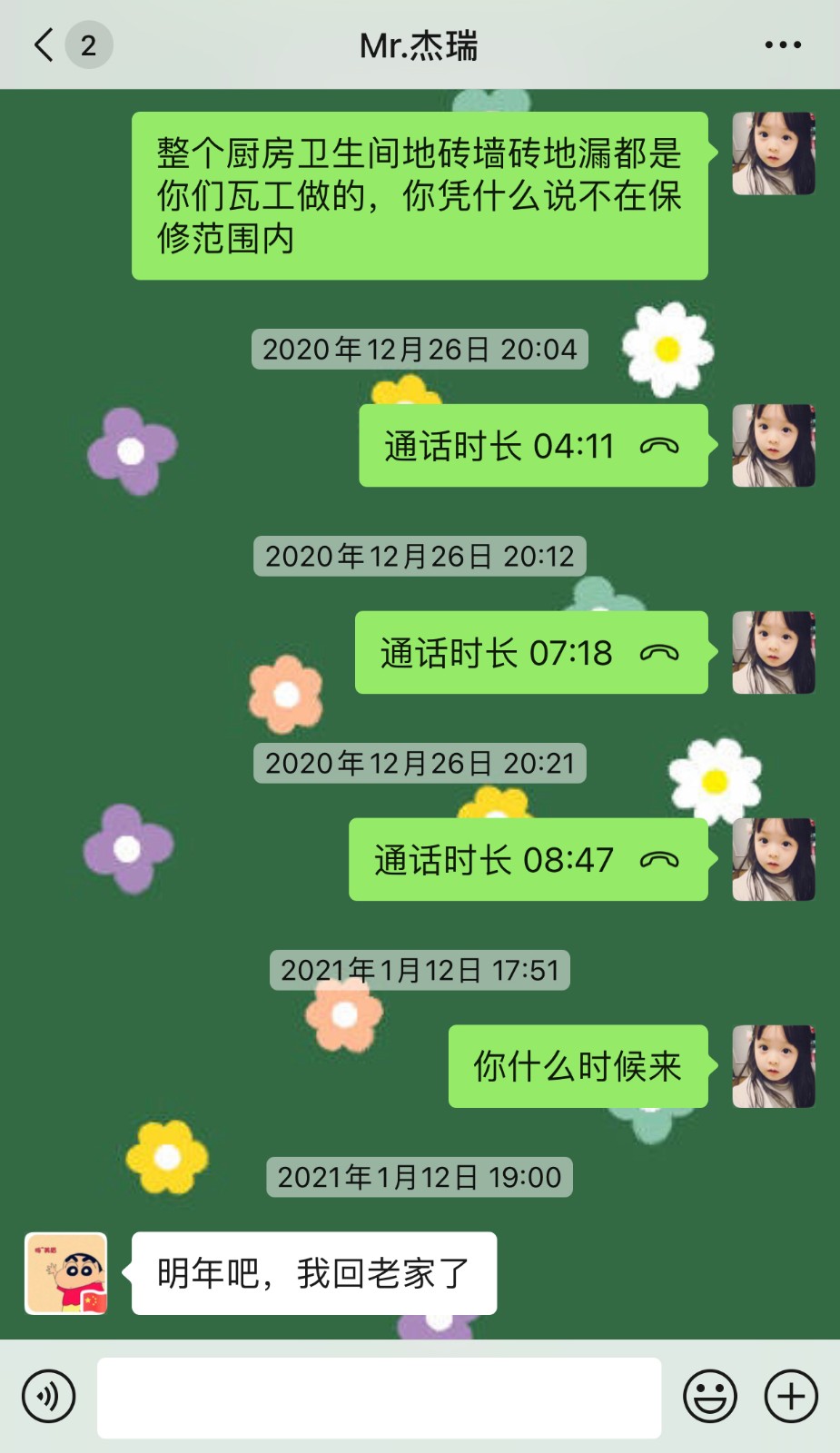Open the Crayon Shin-chan avatar profile
Image resolution: width=840 pixels, height=1453 pixels.
66,1273
